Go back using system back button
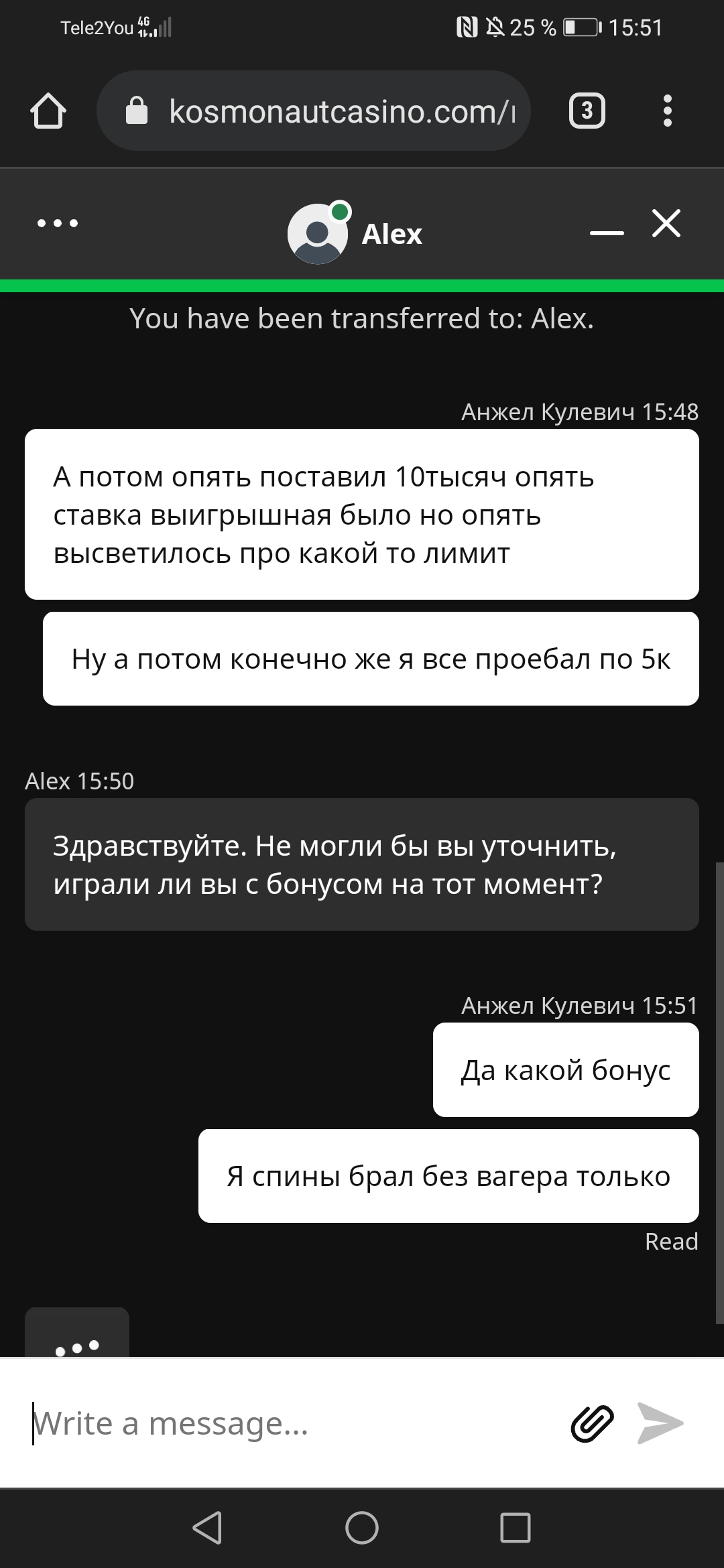Viewport: 724px width, 1568px height. (208, 1528)
